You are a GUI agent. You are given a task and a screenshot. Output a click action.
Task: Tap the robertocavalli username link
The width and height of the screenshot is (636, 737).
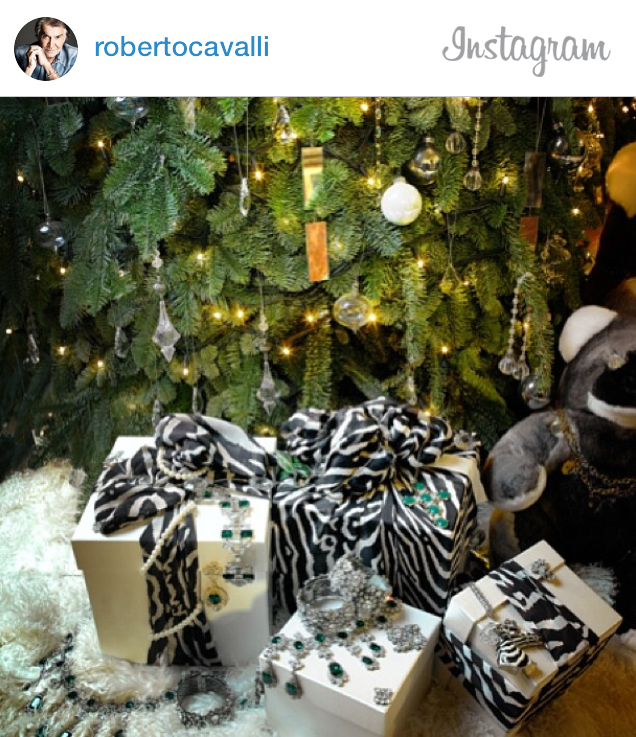[181, 48]
